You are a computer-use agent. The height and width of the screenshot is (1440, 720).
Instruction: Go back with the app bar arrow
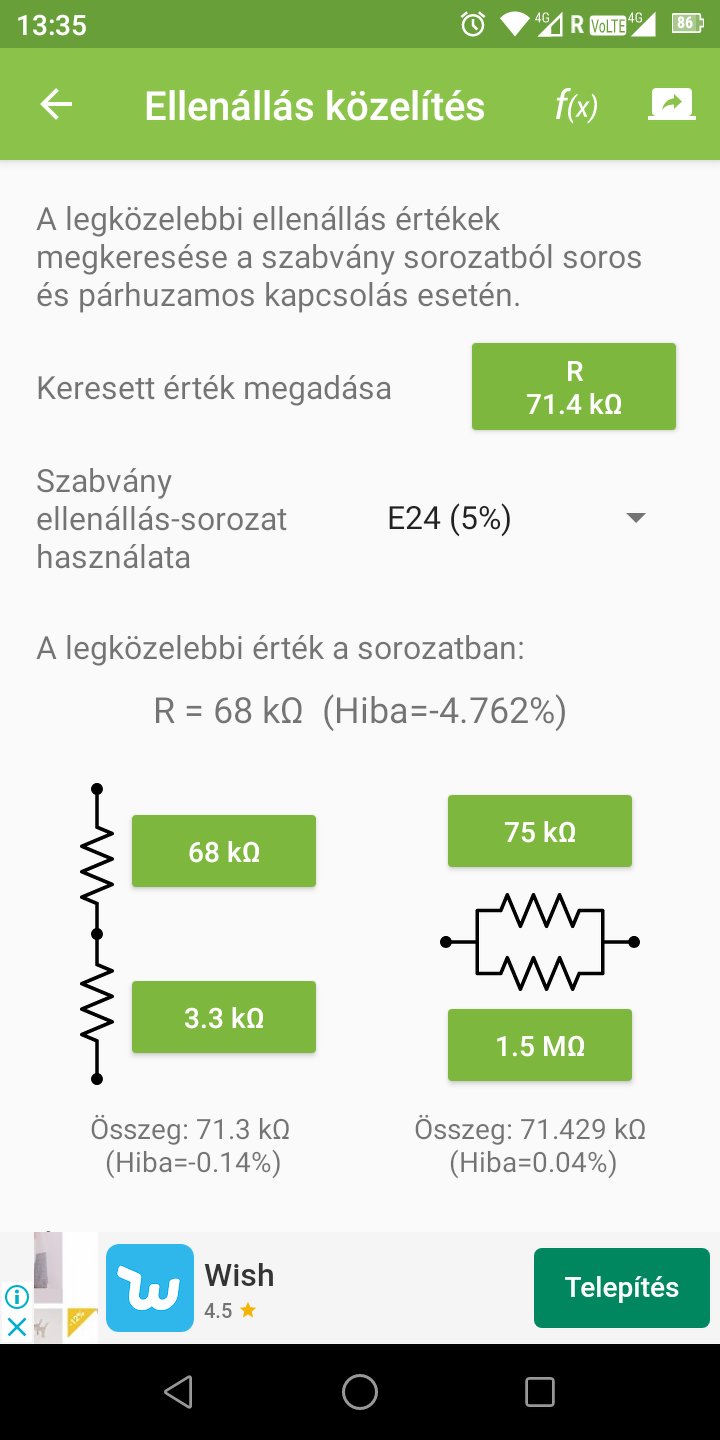click(56, 105)
